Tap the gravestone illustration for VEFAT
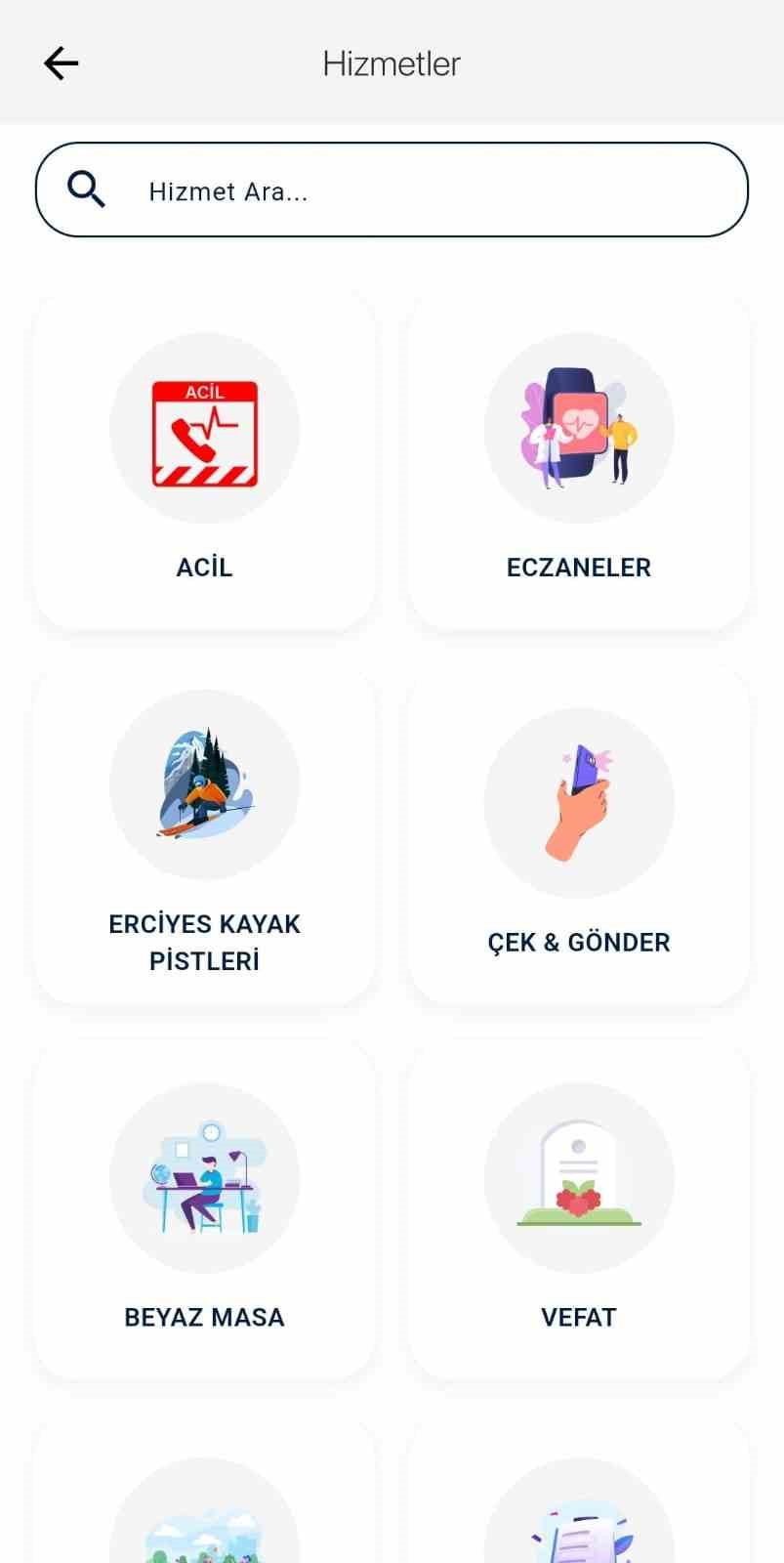 pyautogui.click(x=579, y=1179)
